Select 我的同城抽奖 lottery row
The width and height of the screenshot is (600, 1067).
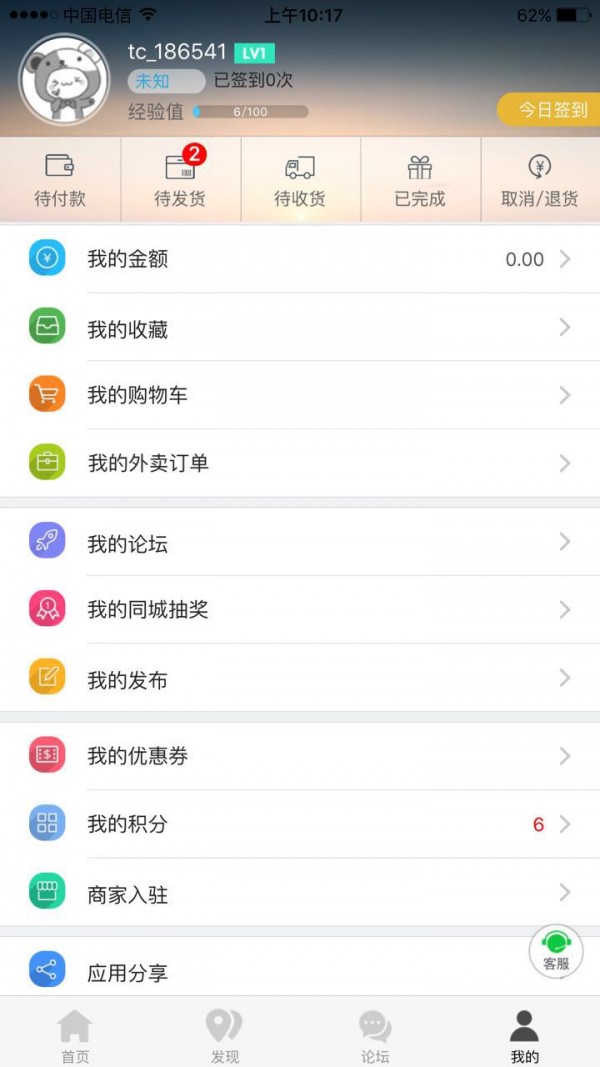[300, 609]
